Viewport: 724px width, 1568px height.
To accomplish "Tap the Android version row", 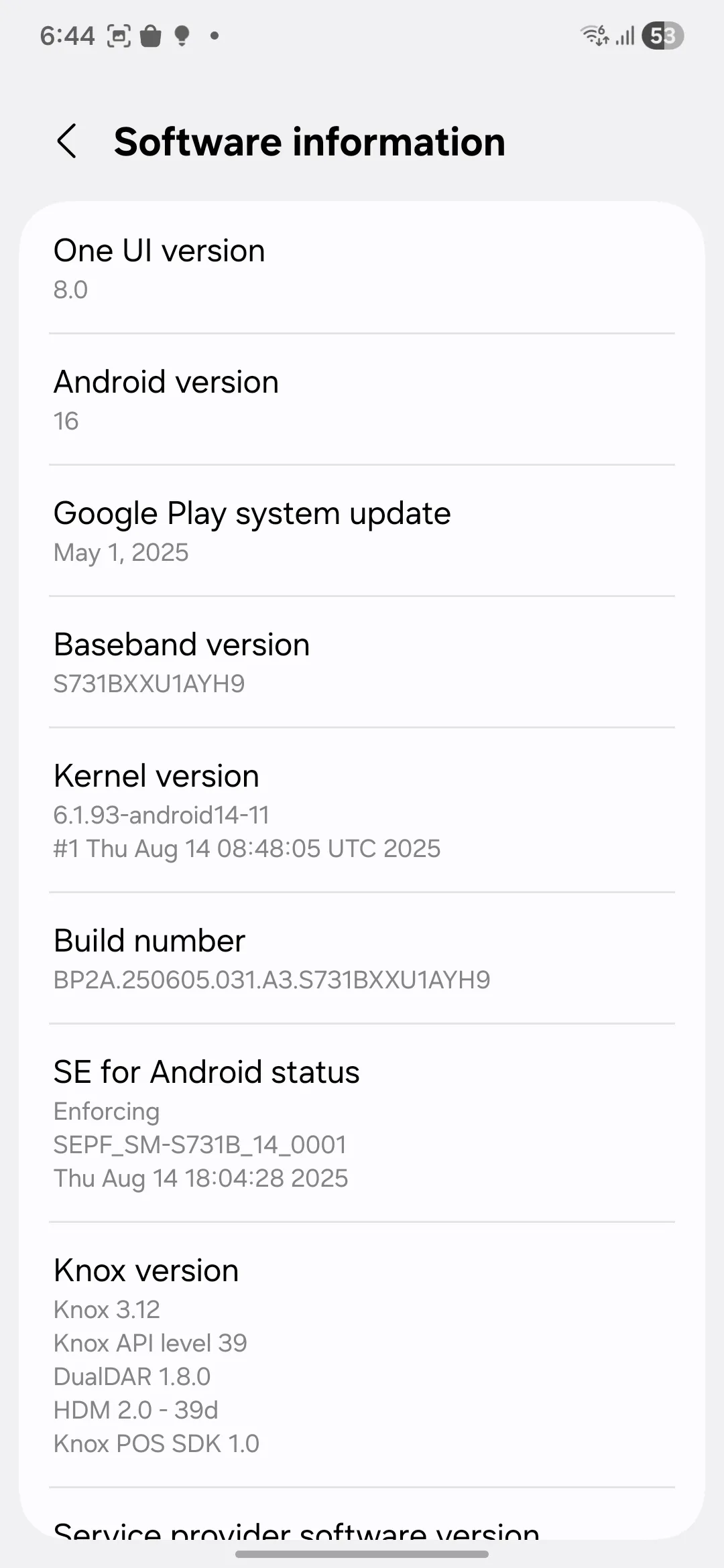I will [x=362, y=399].
